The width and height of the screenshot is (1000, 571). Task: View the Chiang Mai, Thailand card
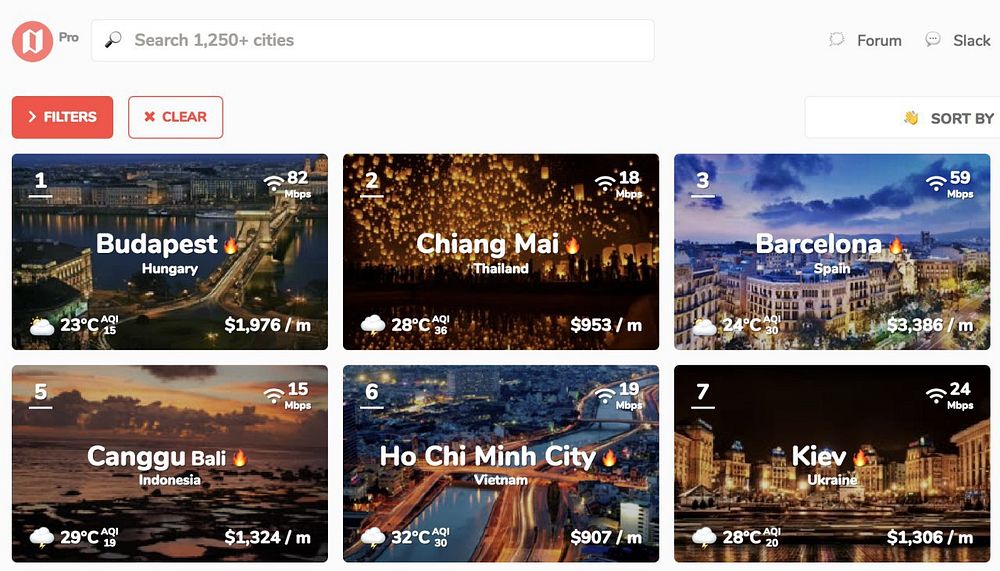(x=501, y=252)
